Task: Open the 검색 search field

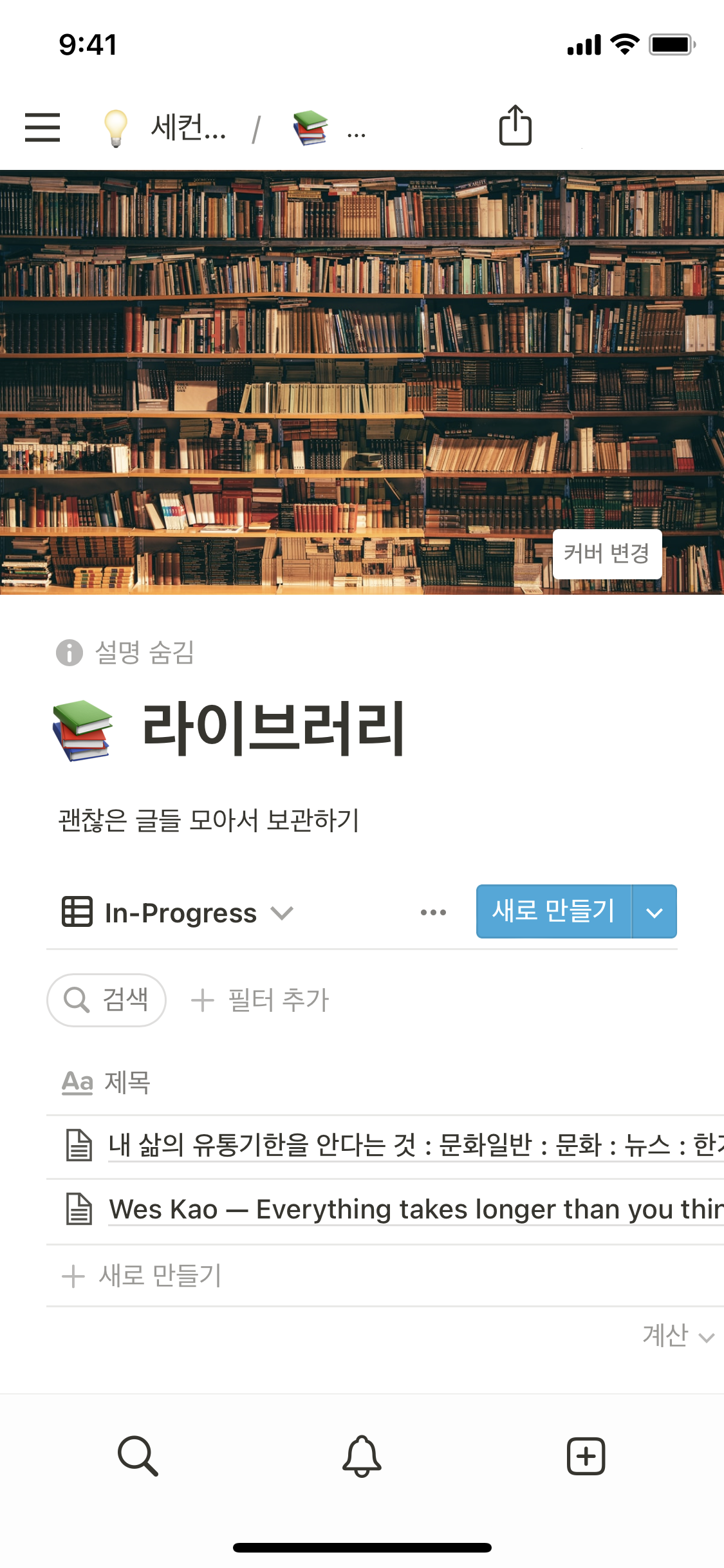Action: pyautogui.click(x=107, y=1000)
